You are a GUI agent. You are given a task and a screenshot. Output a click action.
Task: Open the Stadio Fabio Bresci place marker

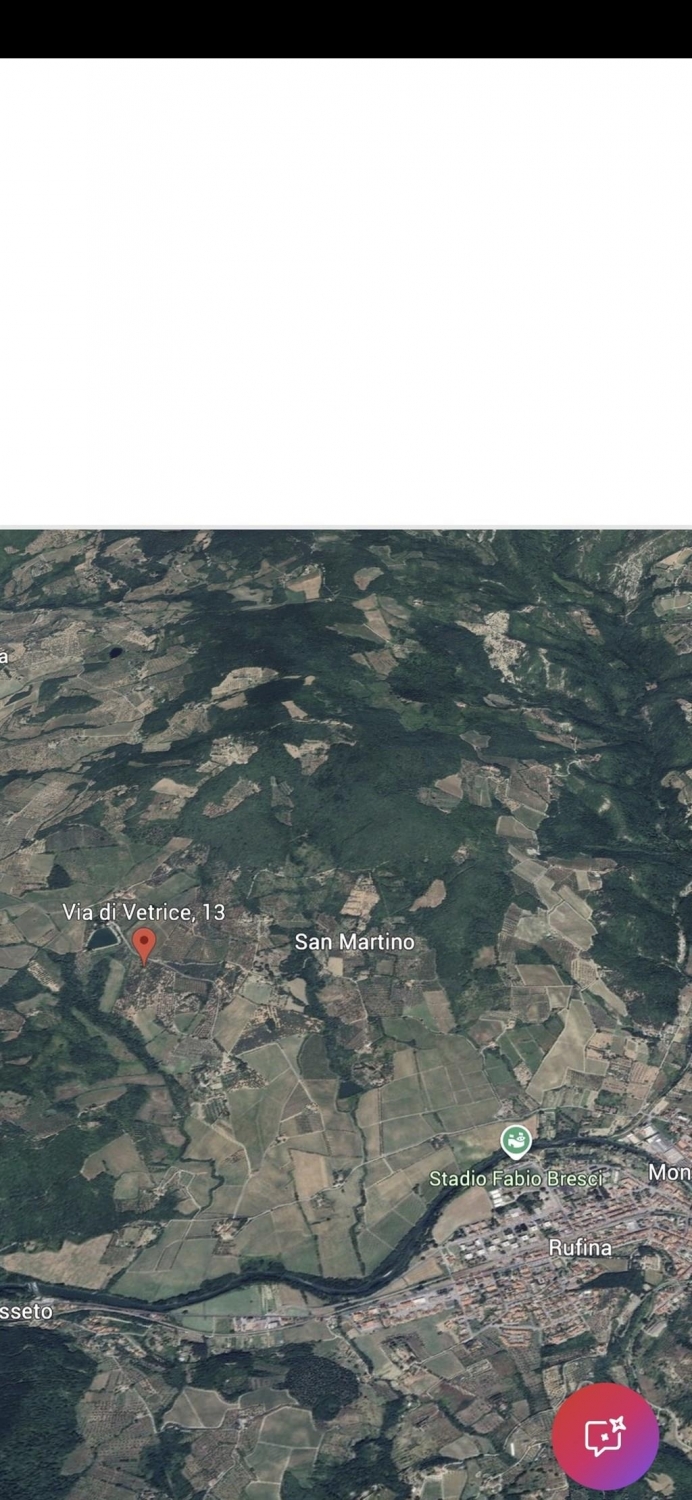(516, 1140)
